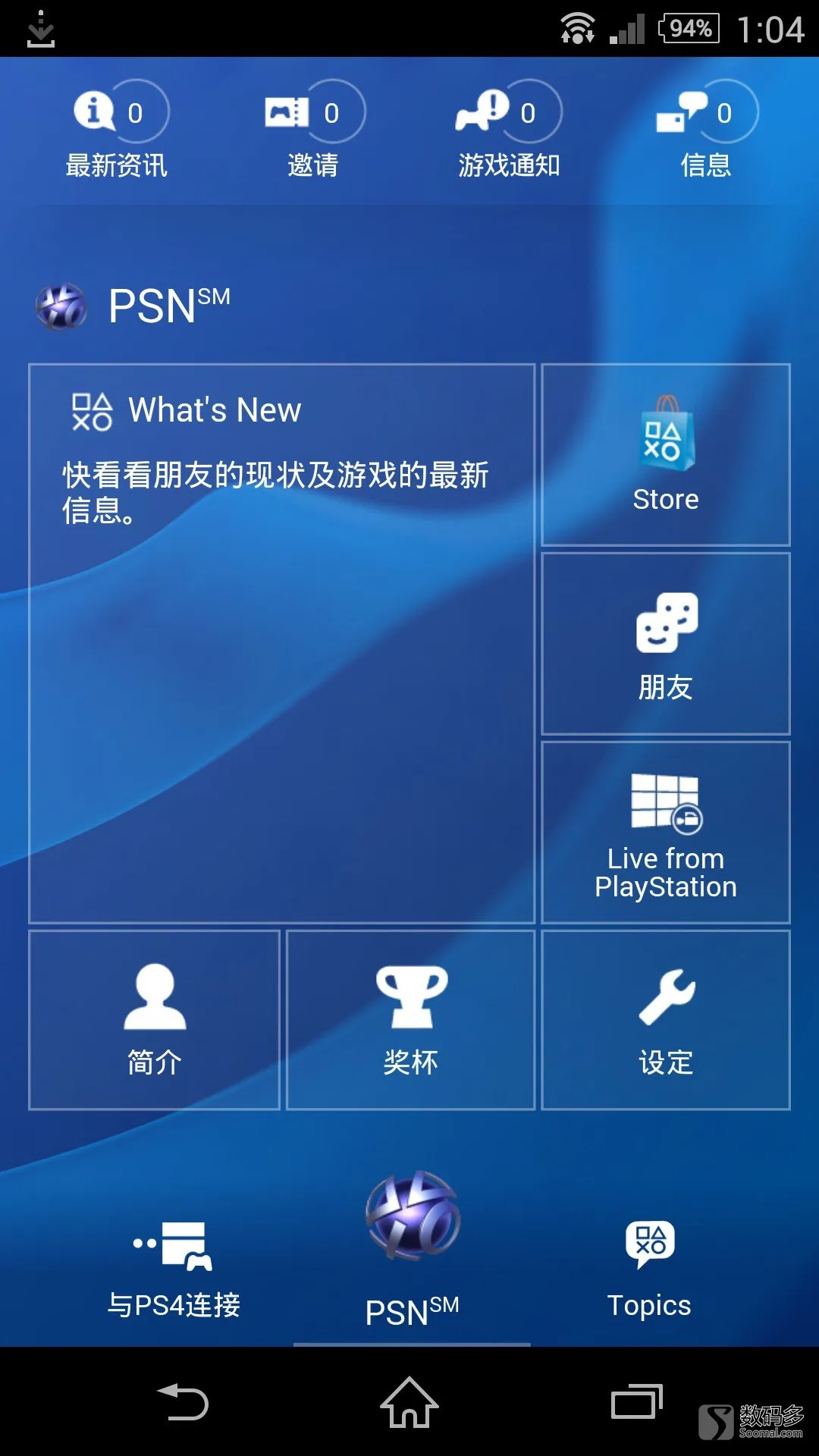Open recent apps from navigation bar

[636, 1401]
